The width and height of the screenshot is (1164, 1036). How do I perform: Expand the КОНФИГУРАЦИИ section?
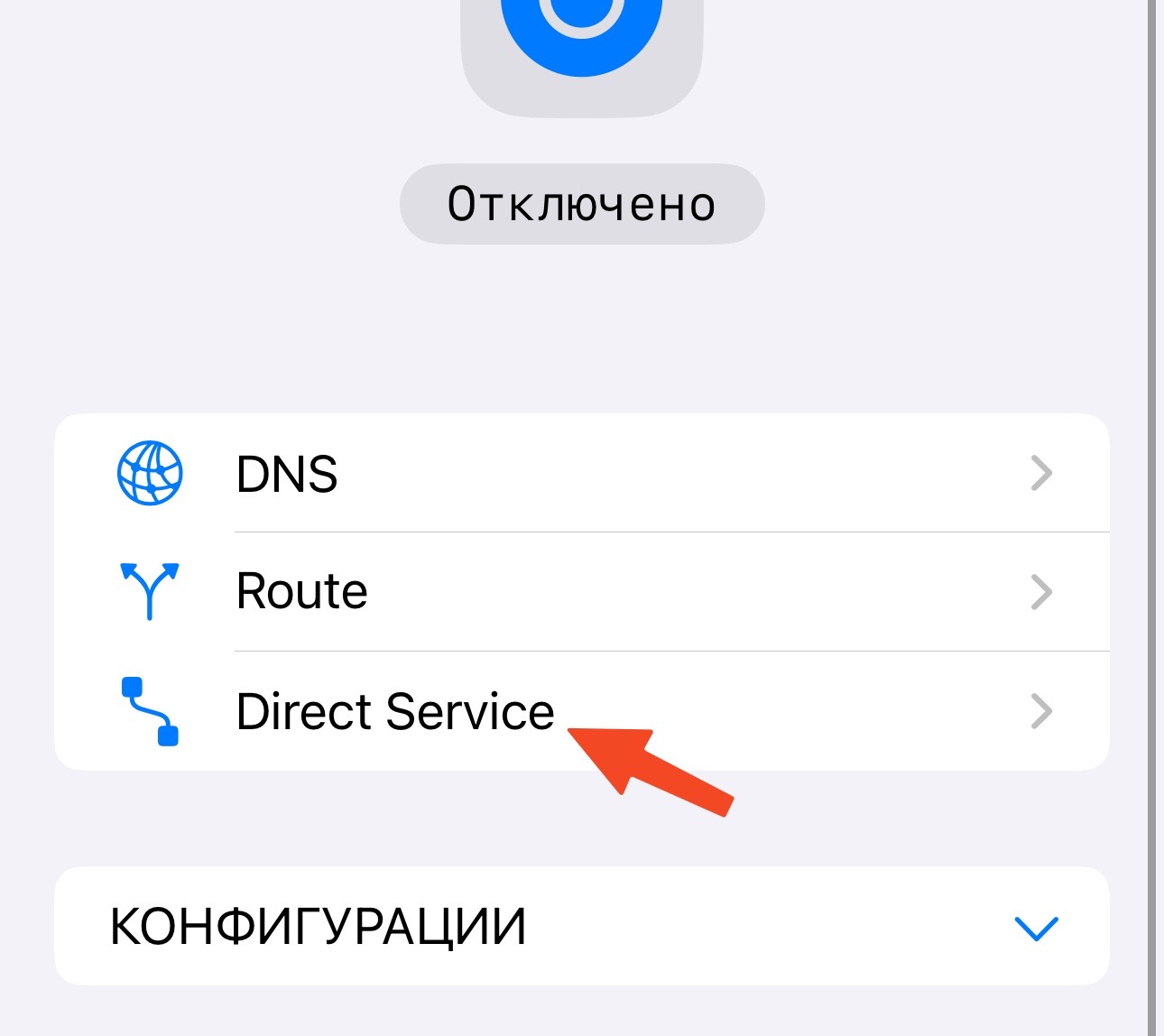point(581,927)
